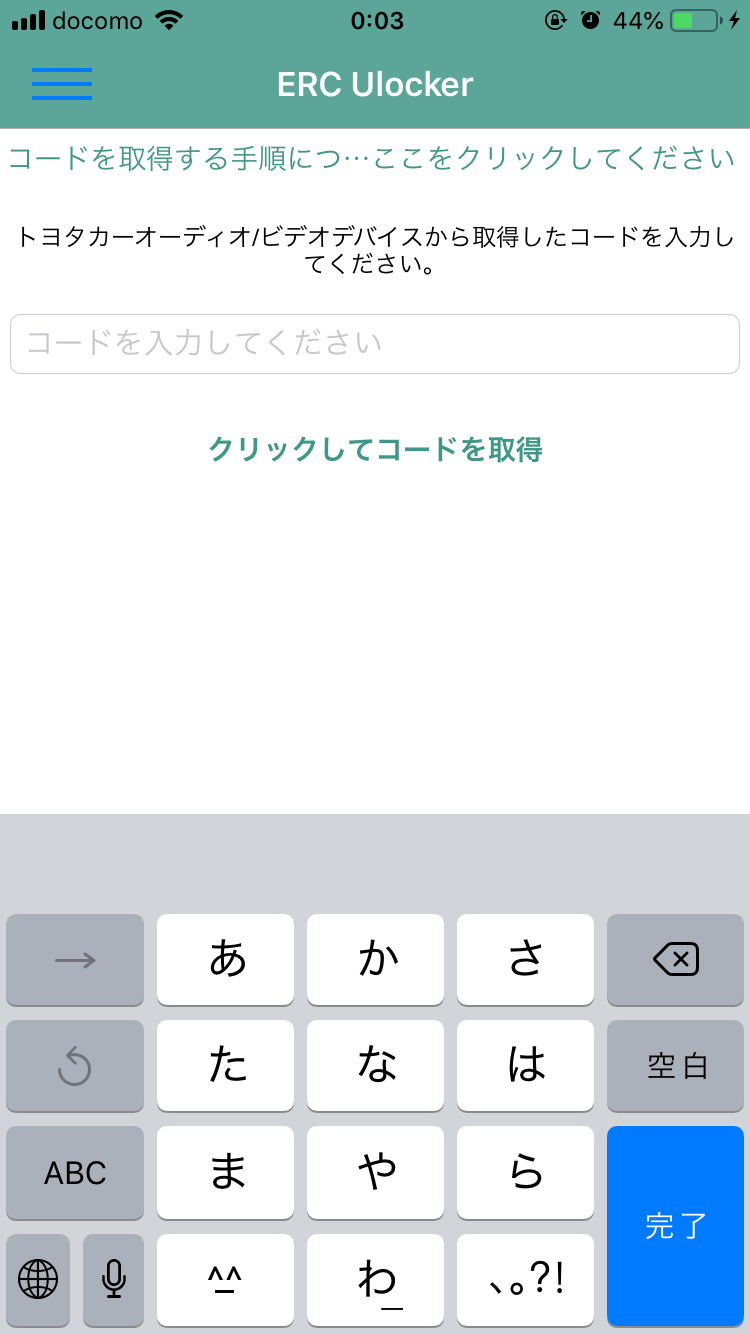Open the link about how to get the code
The height and width of the screenshot is (1334, 750).
click(372, 158)
